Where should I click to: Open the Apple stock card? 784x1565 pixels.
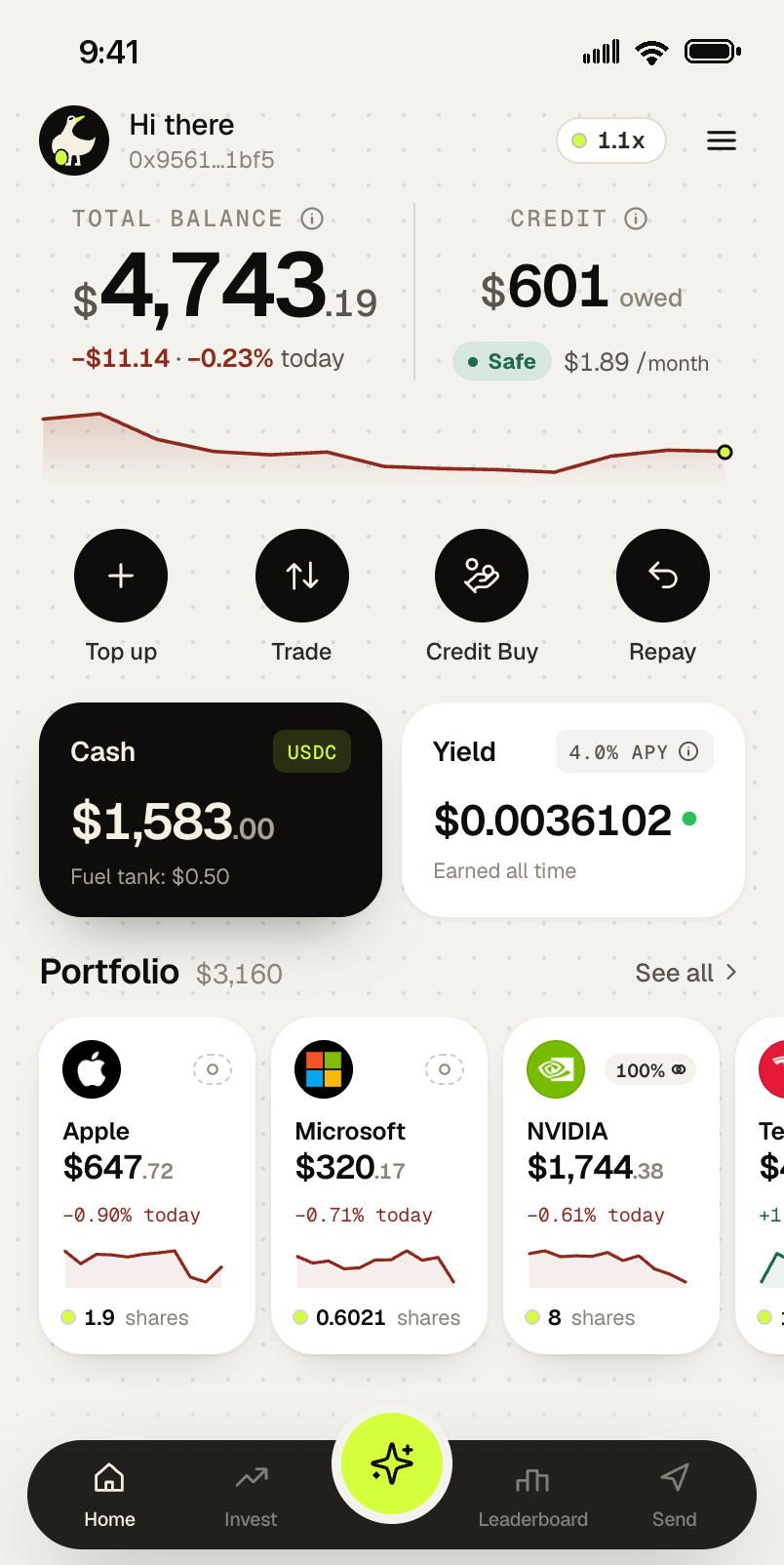point(147,1185)
